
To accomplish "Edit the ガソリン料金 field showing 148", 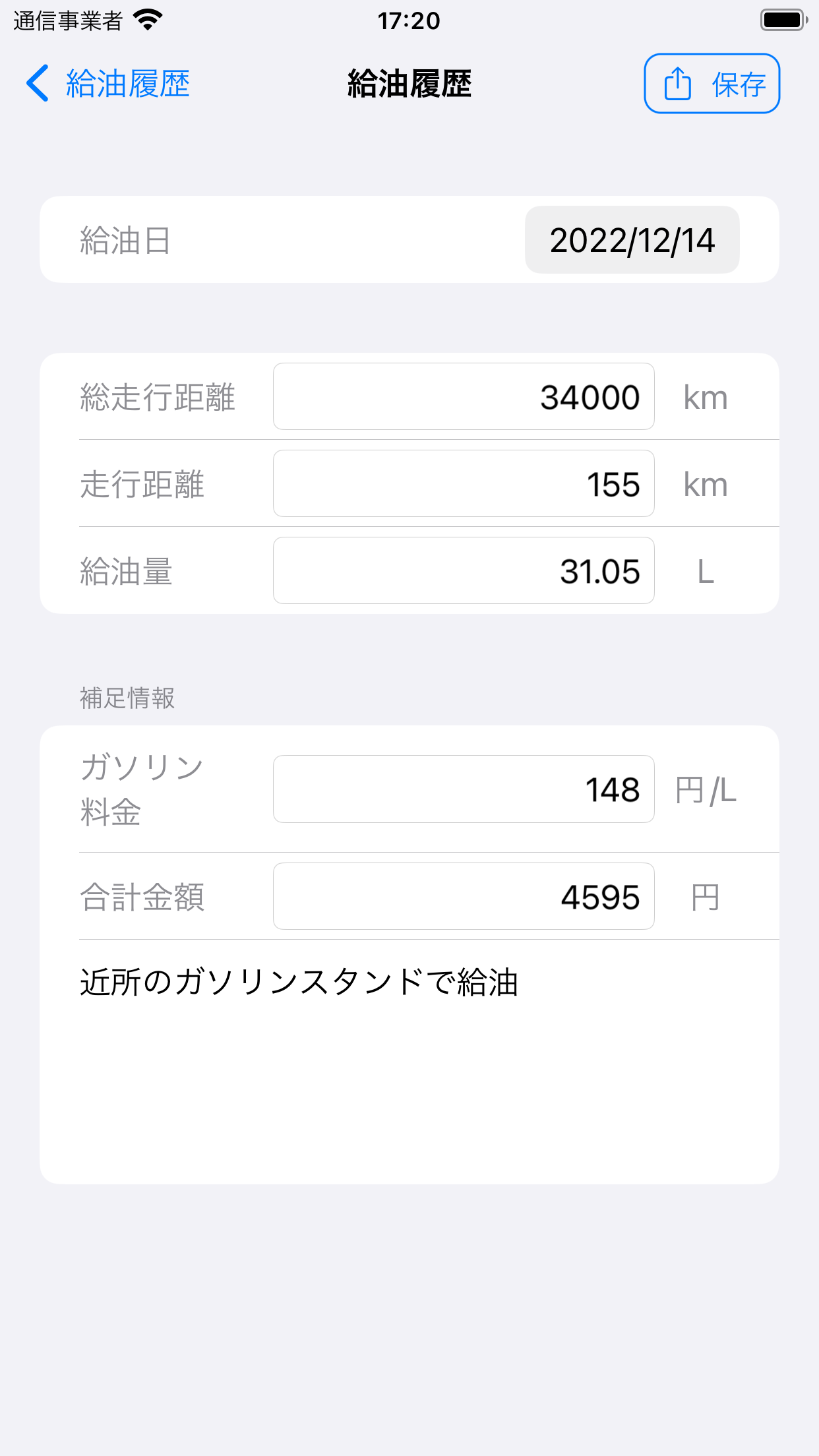I will (x=463, y=789).
